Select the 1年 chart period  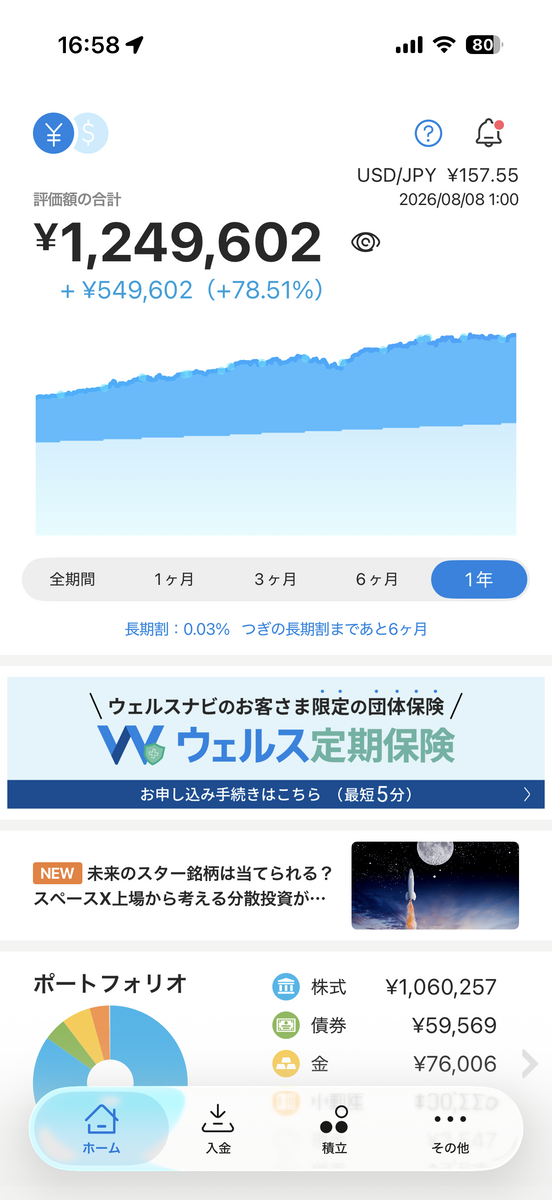[x=478, y=579]
